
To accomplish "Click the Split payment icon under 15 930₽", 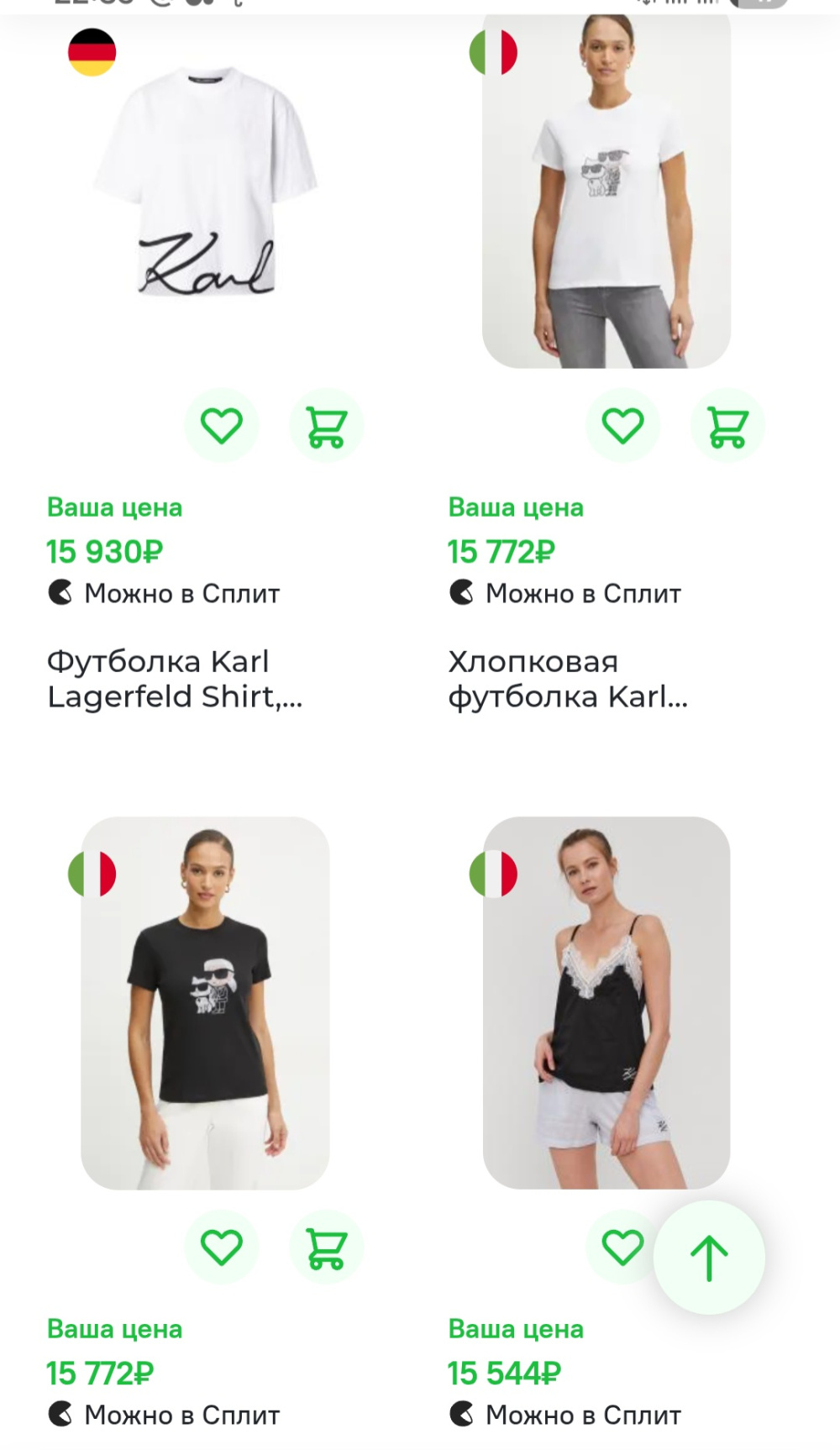I will pos(60,593).
